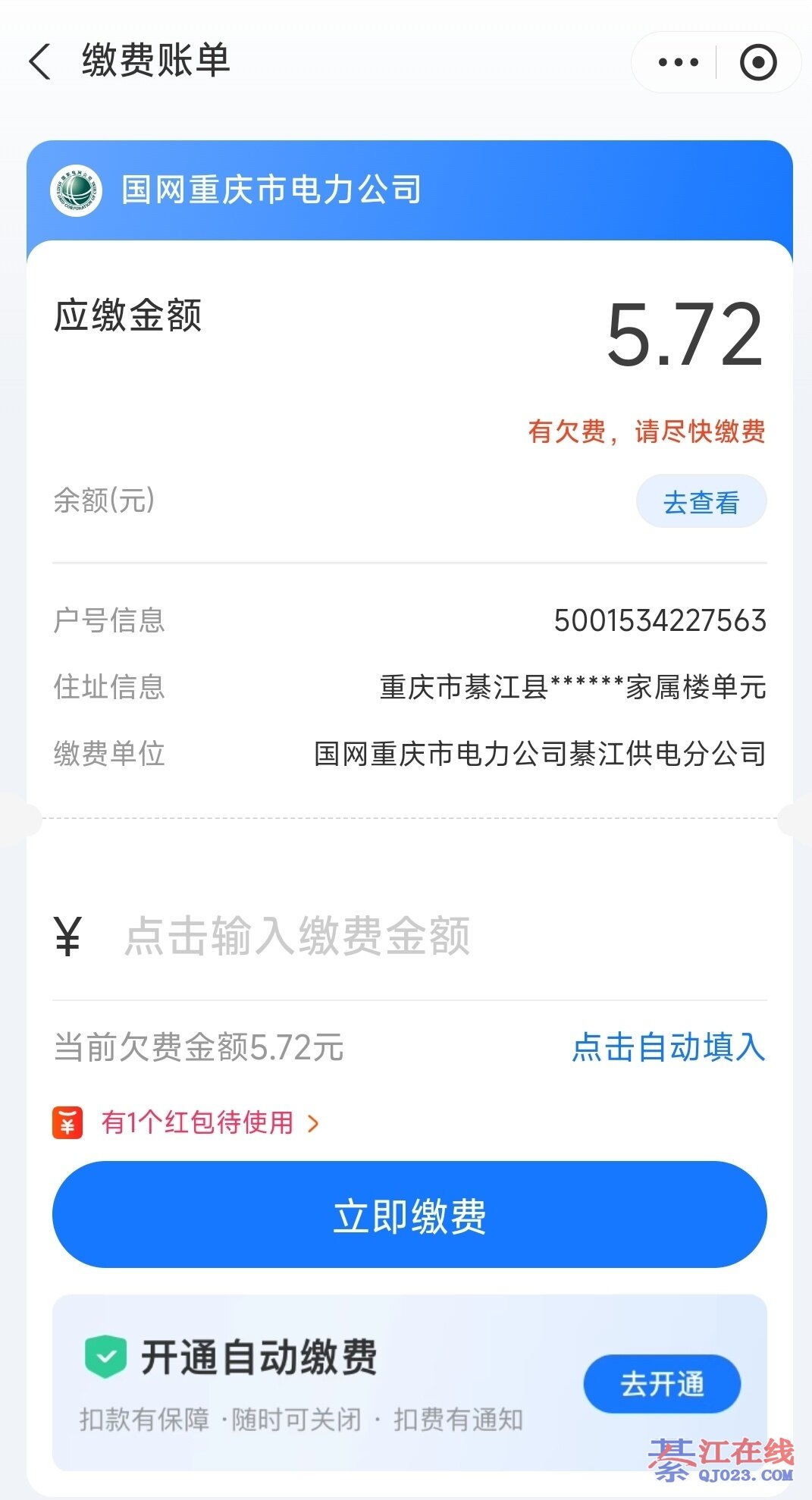This screenshot has width=812, height=1500.
Task: Open the three-dot more menu
Action: tap(678, 62)
